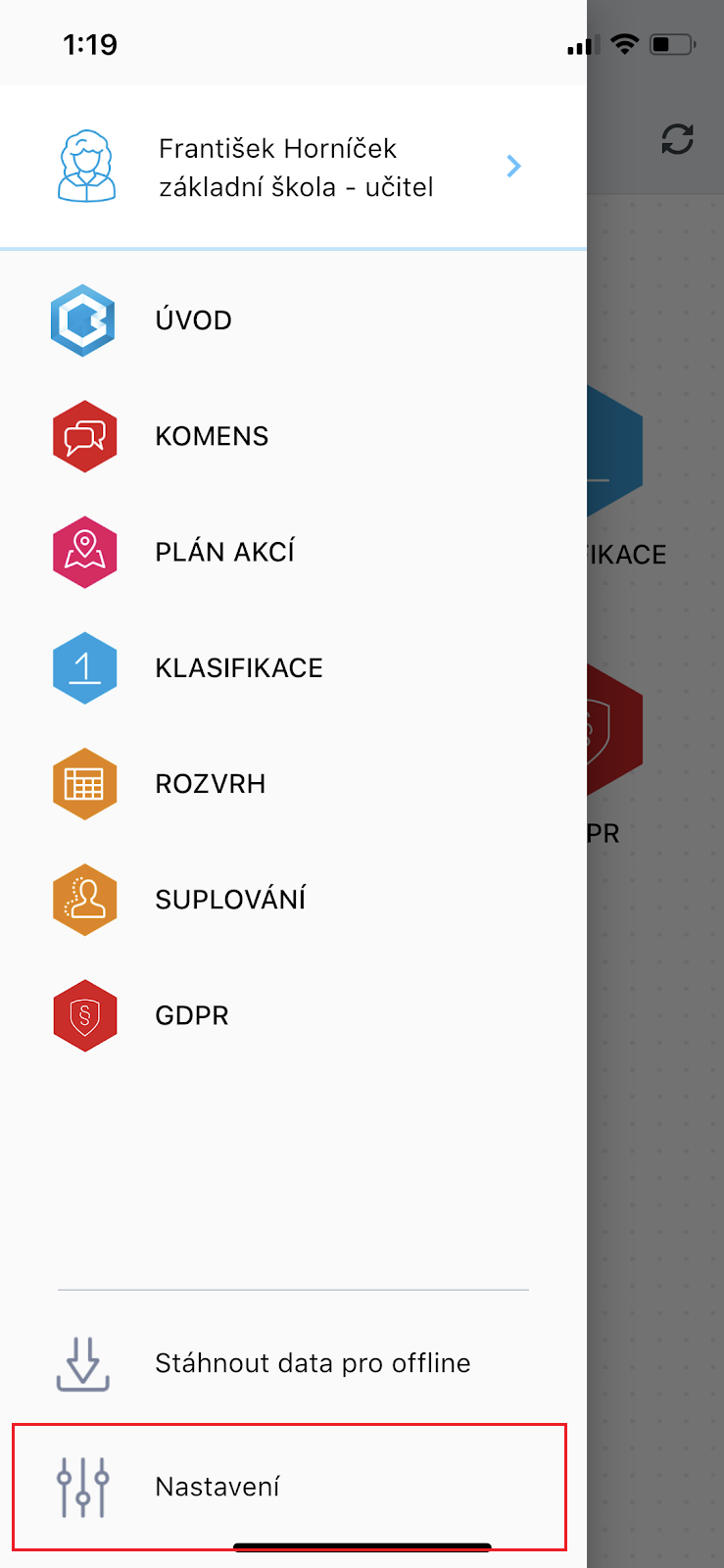Tap the refresh icon behind the drawer
Screen dimensions: 724x1568
coord(677,139)
